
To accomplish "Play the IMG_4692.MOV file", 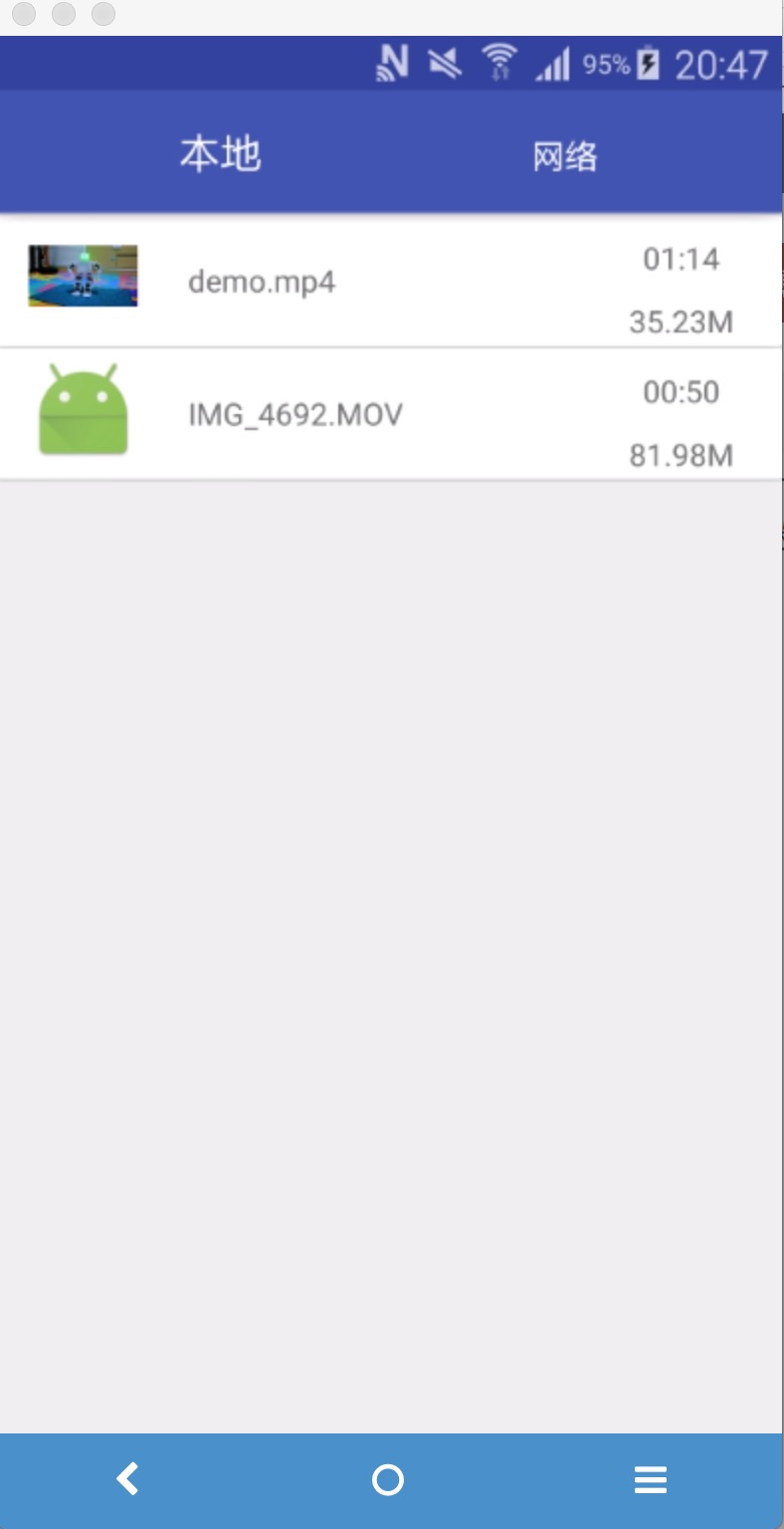I will click(x=295, y=414).
